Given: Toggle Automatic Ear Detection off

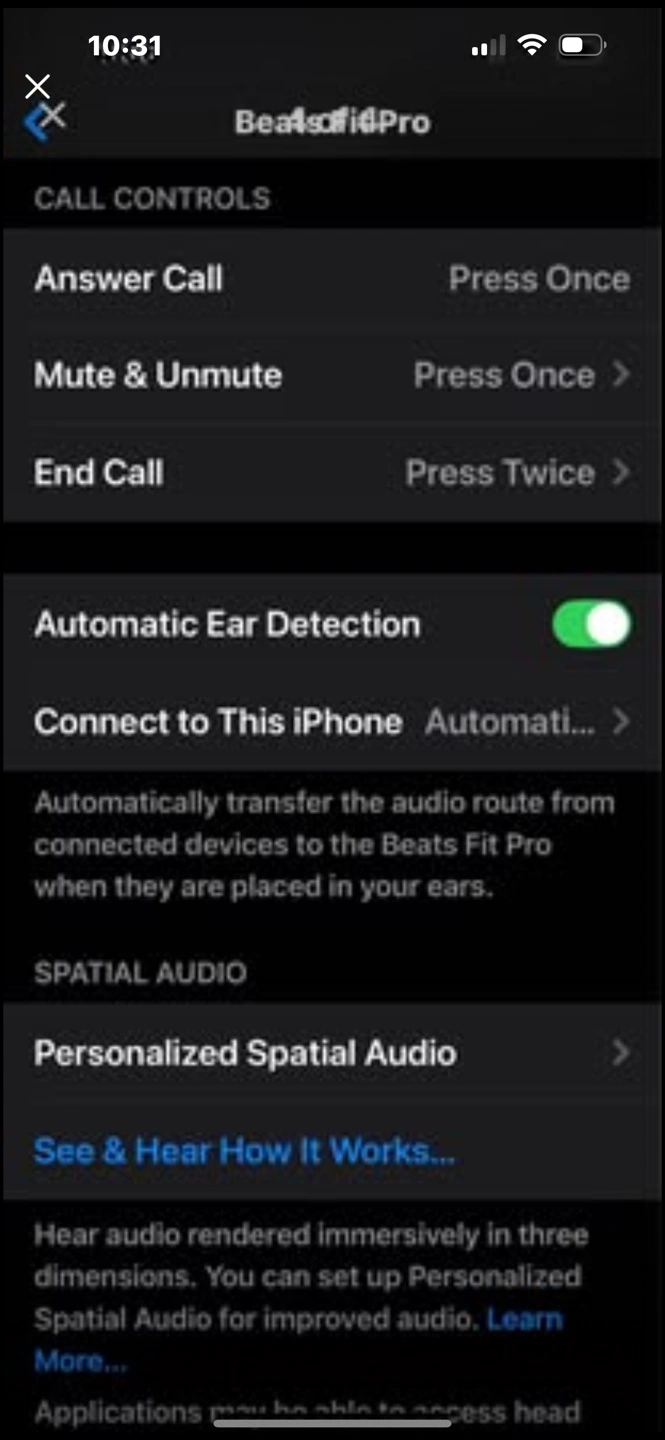Looking at the screenshot, I should [x=591, y=624].
